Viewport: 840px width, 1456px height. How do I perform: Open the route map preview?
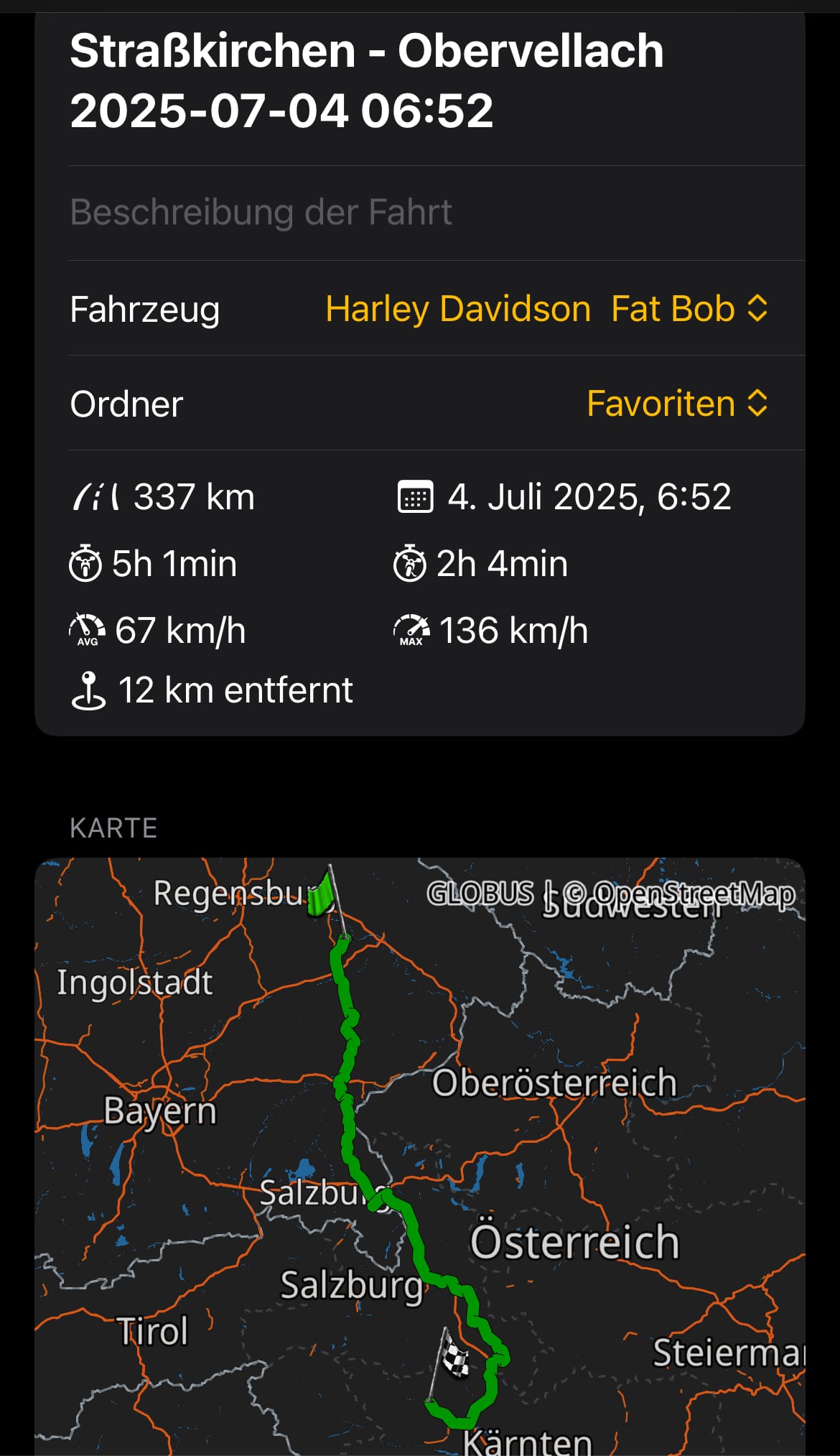[420, 1156]
